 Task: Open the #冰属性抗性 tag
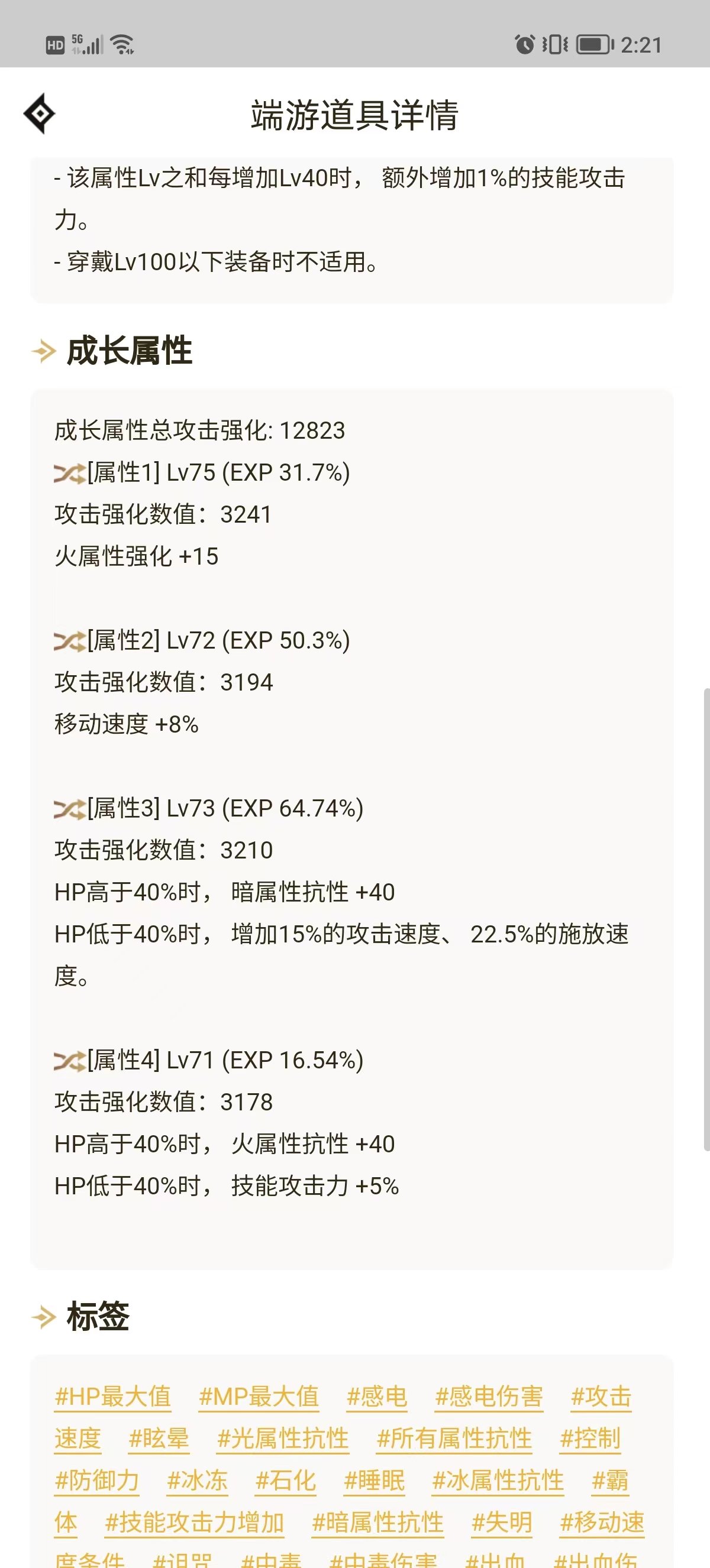(x=498, y=1480)
